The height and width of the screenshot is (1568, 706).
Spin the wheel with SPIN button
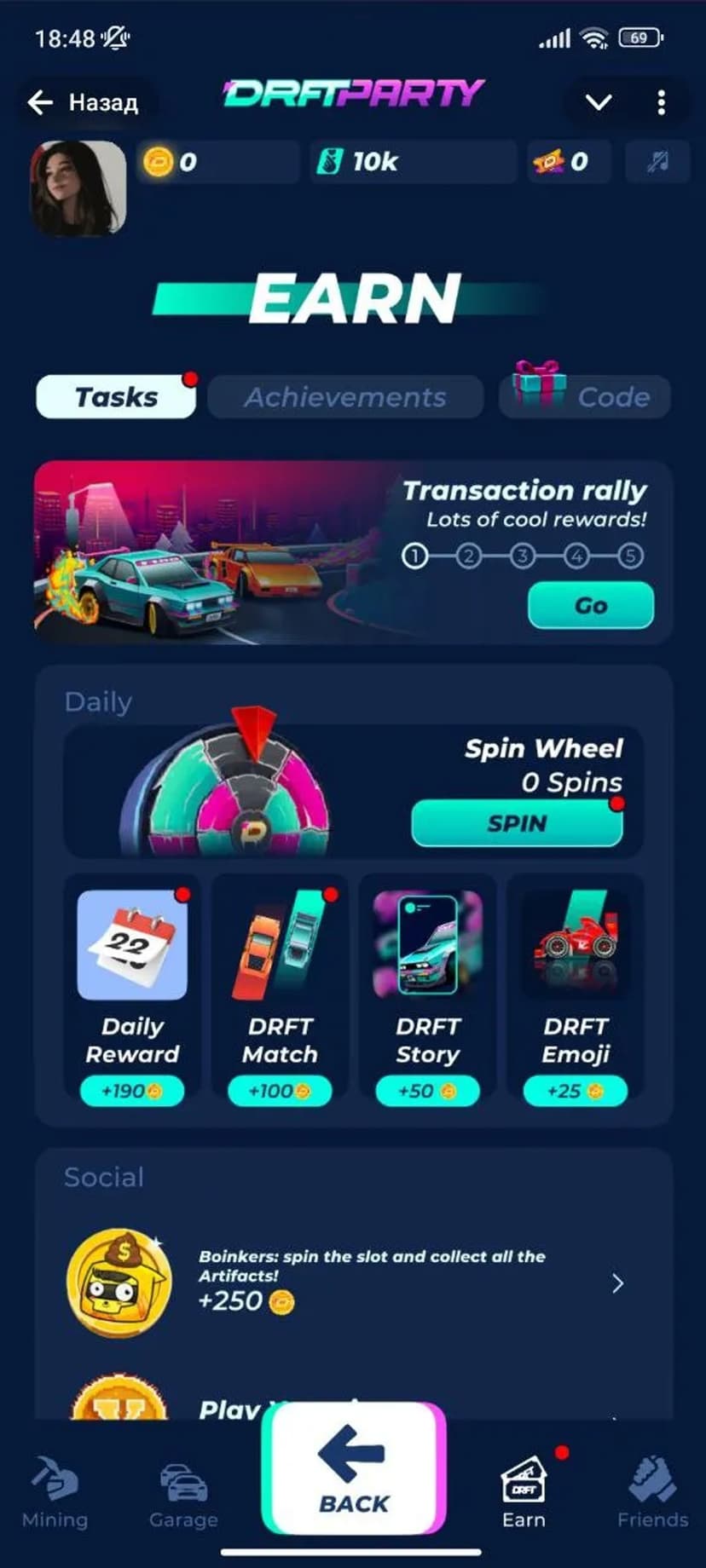point(517,823)
